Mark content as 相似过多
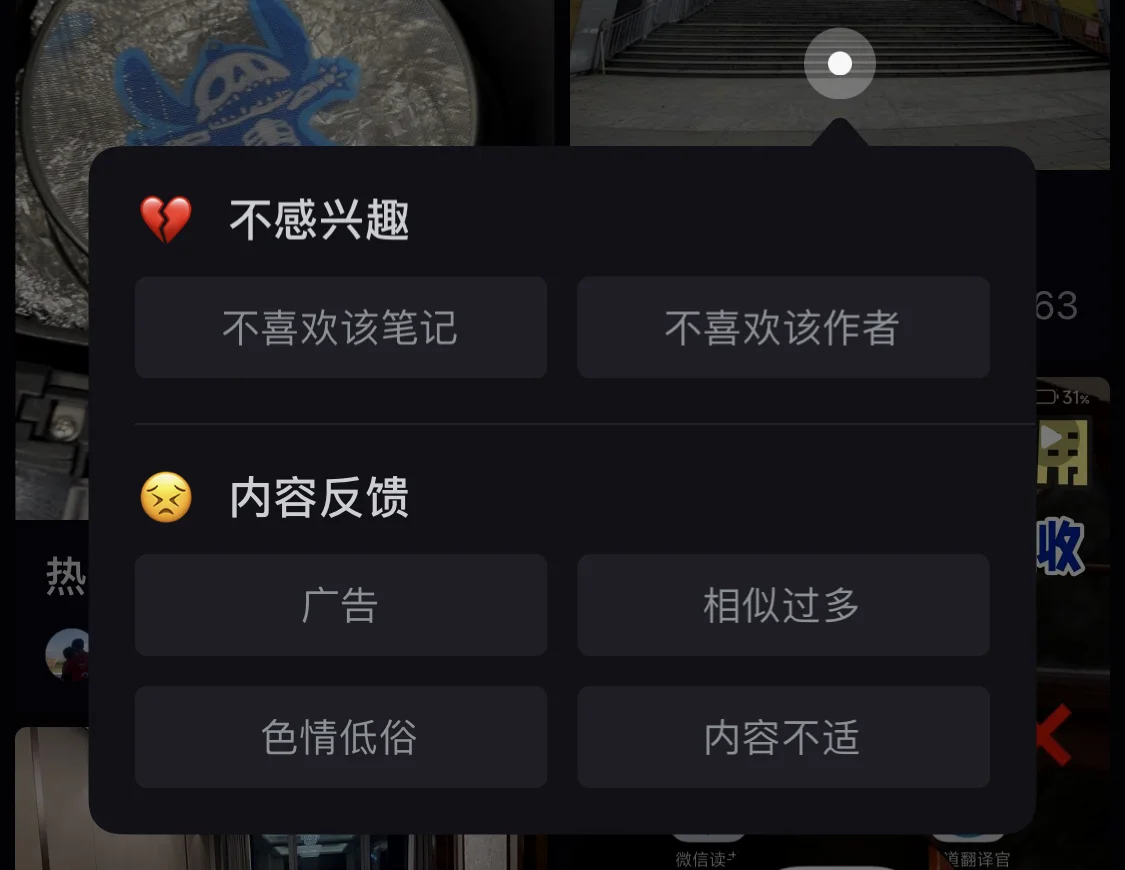 [x=783, y=606]
